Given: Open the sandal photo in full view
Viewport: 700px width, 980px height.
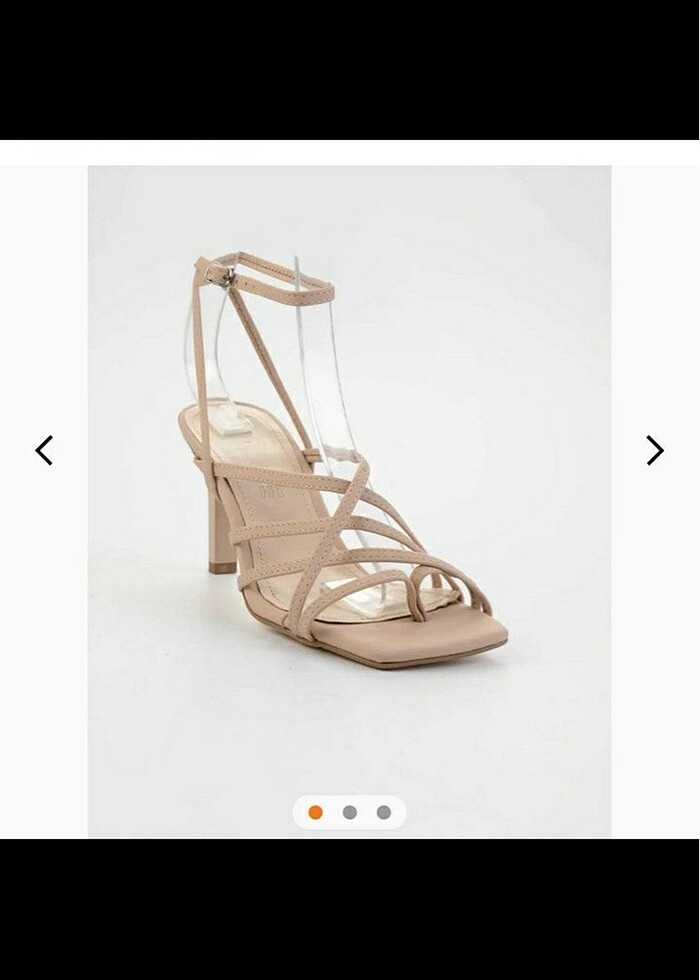Looking at the screenshot, I should click(349, 480).
